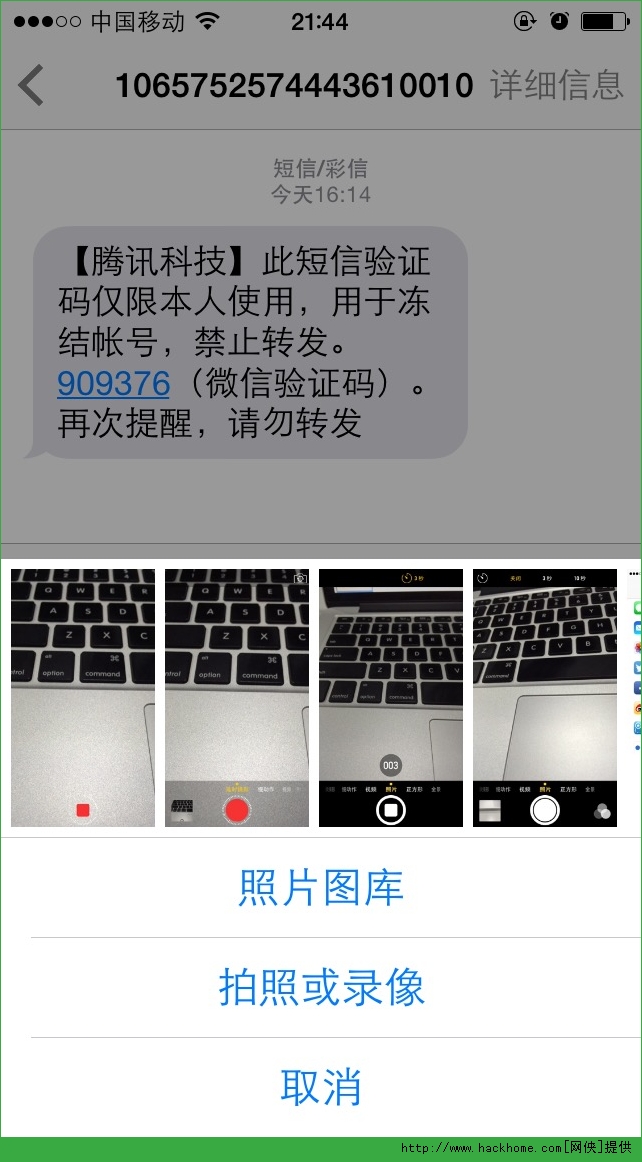Screen dimensions: 642x1162
Task: Open 照片图库 photo library
Action: click(321, 887)
